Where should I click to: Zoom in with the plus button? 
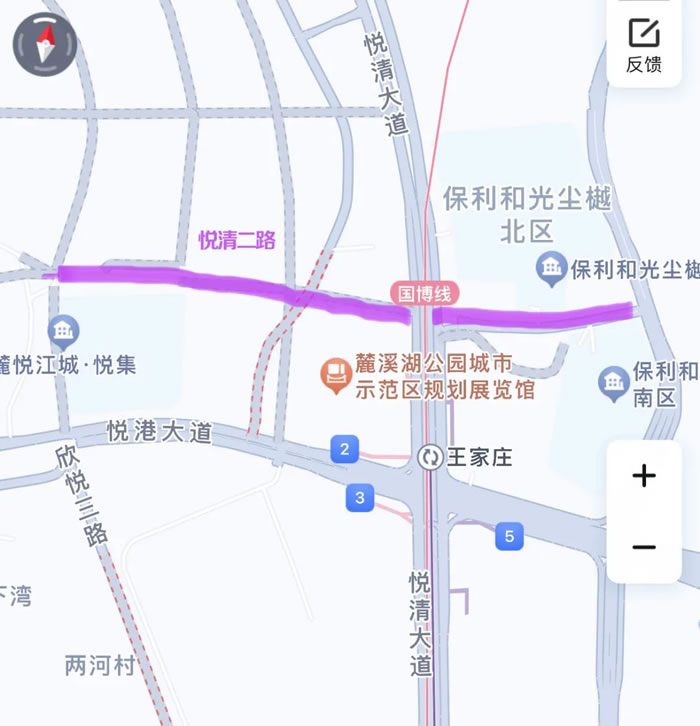click(x=644, y=476)
